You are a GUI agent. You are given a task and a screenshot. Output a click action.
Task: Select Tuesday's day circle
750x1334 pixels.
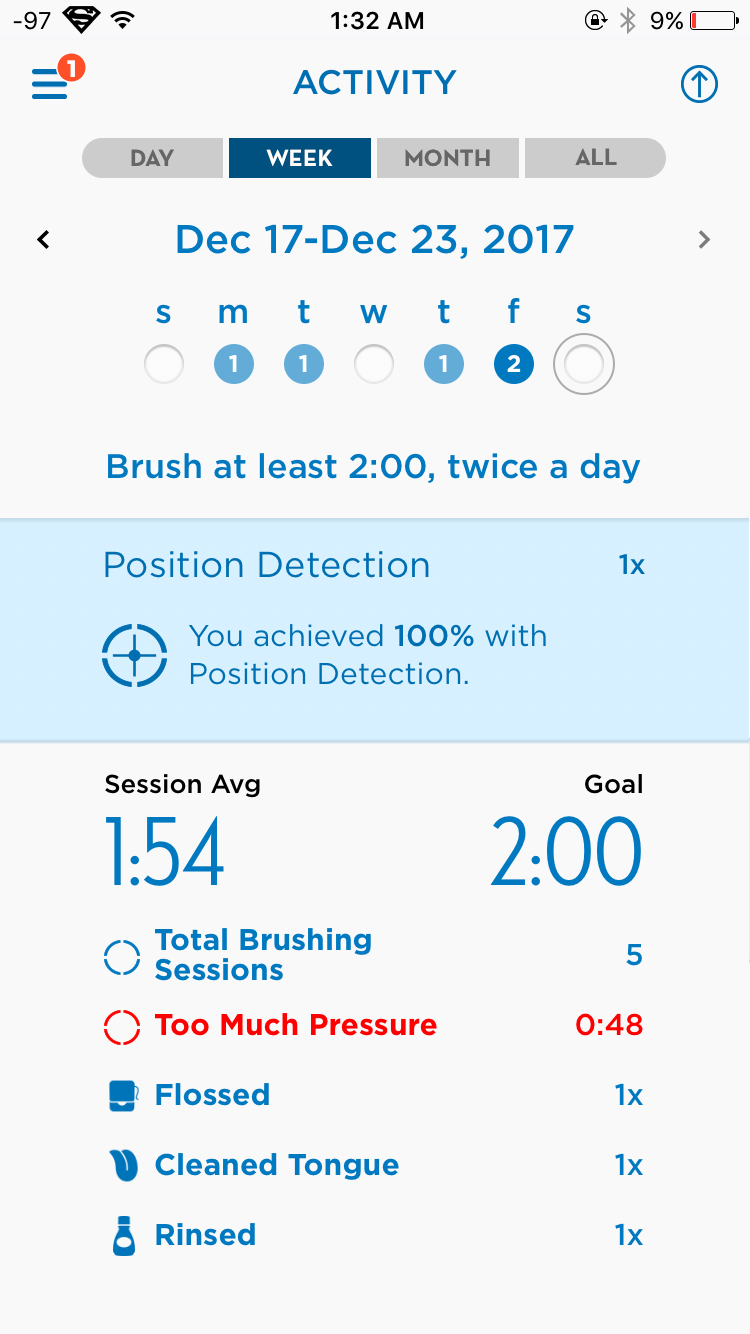pos(304,365)
